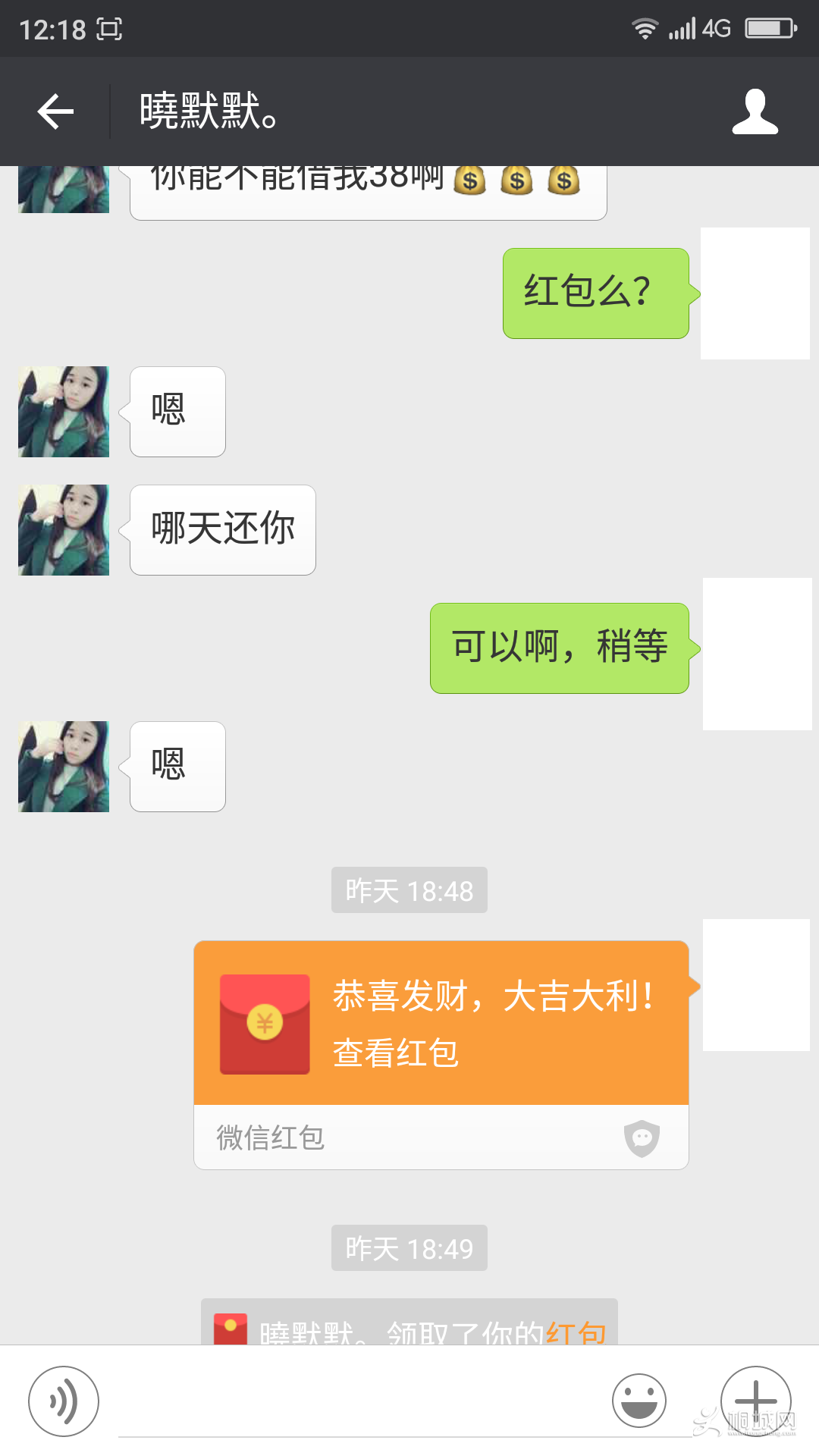Open the 恭喜发财 red packet card

(x=441, y=1023)
